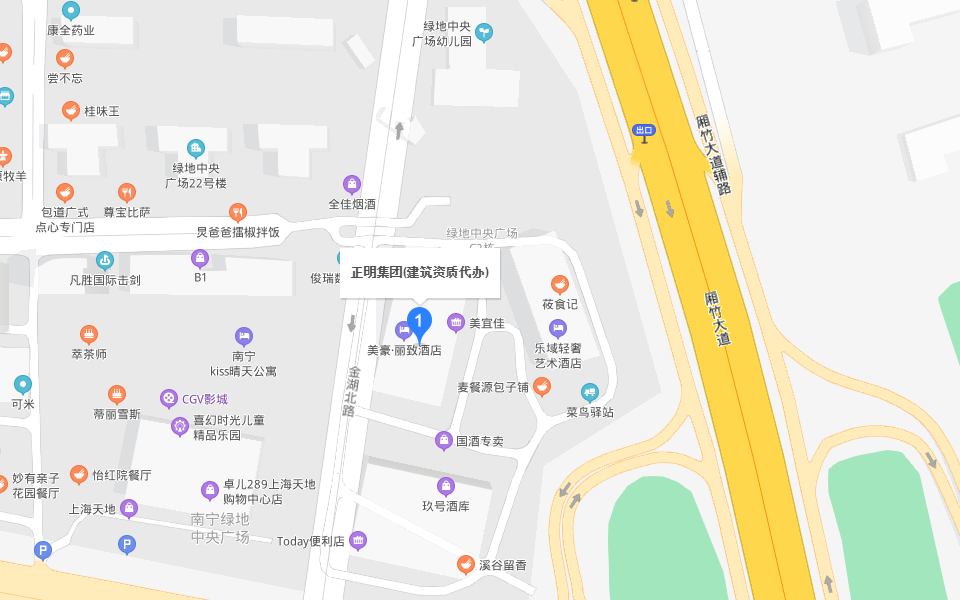Open the 菜鸟驿站 marker
960x600 pixels.
[590, 392]
